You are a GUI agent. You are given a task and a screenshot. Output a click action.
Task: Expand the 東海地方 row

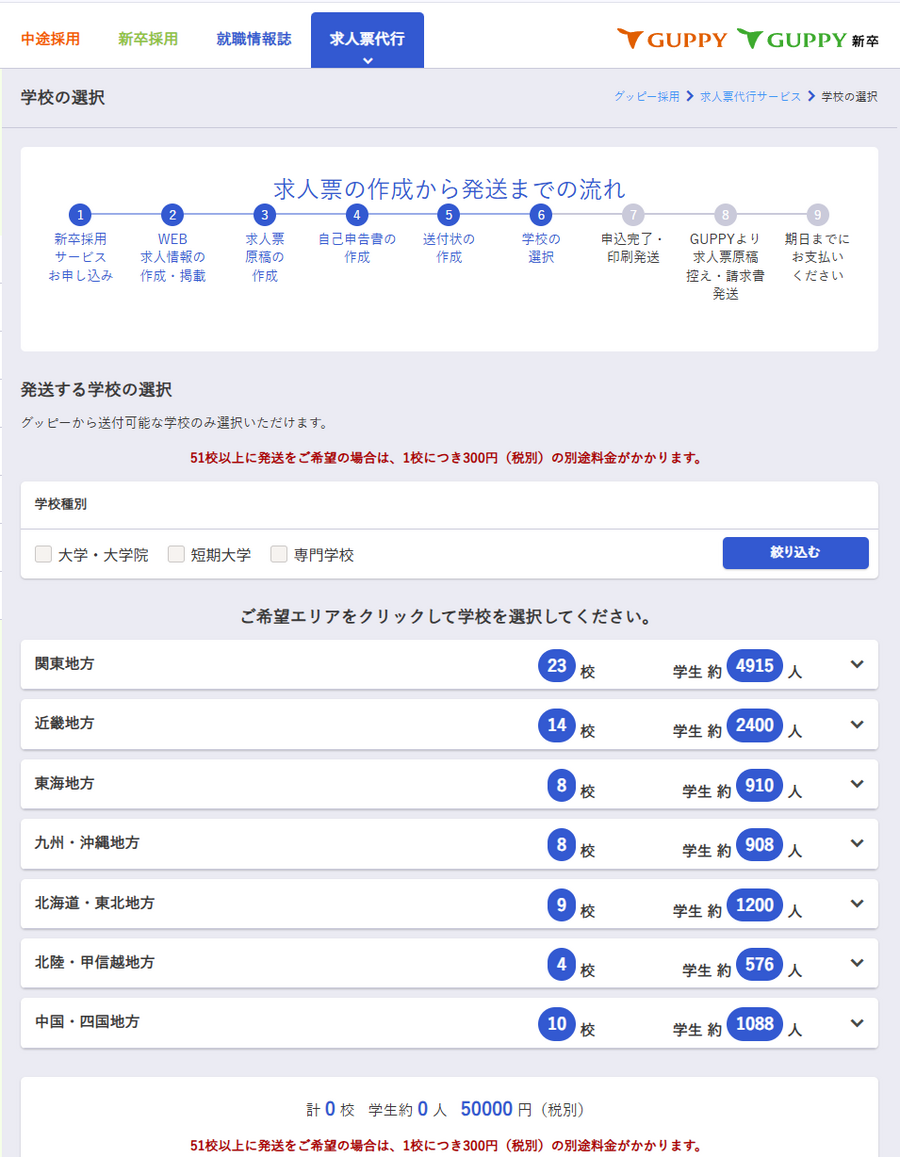tap(449, 784)
